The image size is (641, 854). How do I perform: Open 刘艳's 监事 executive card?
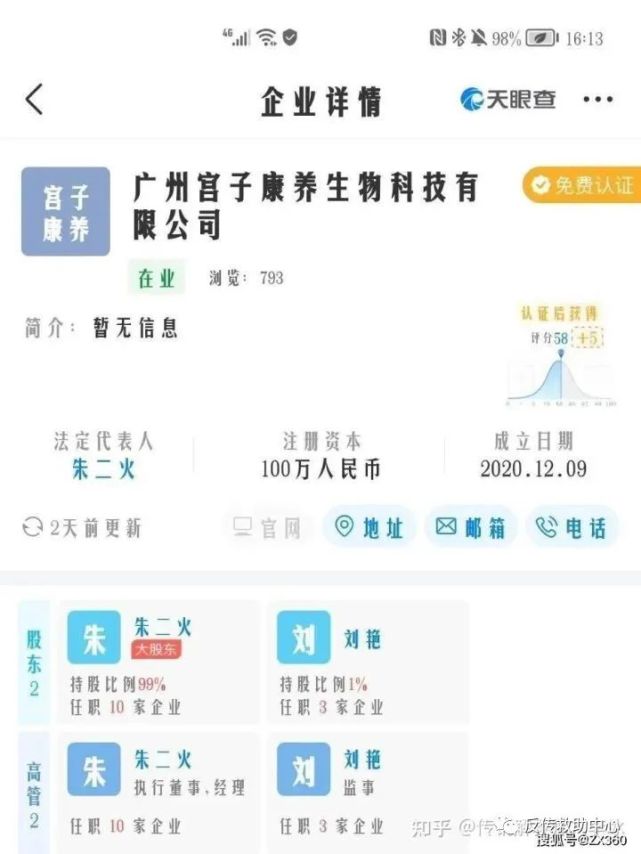[368, 792]
